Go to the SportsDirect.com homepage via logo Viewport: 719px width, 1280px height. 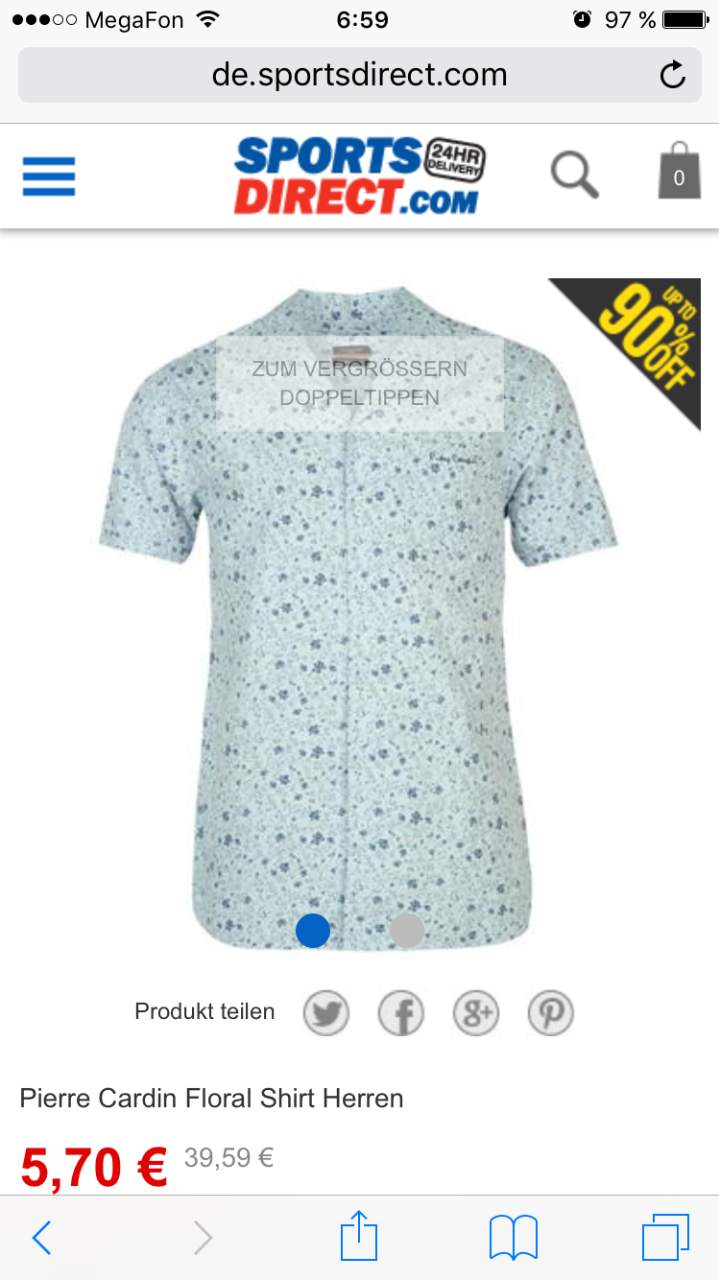tap(360, 176)
